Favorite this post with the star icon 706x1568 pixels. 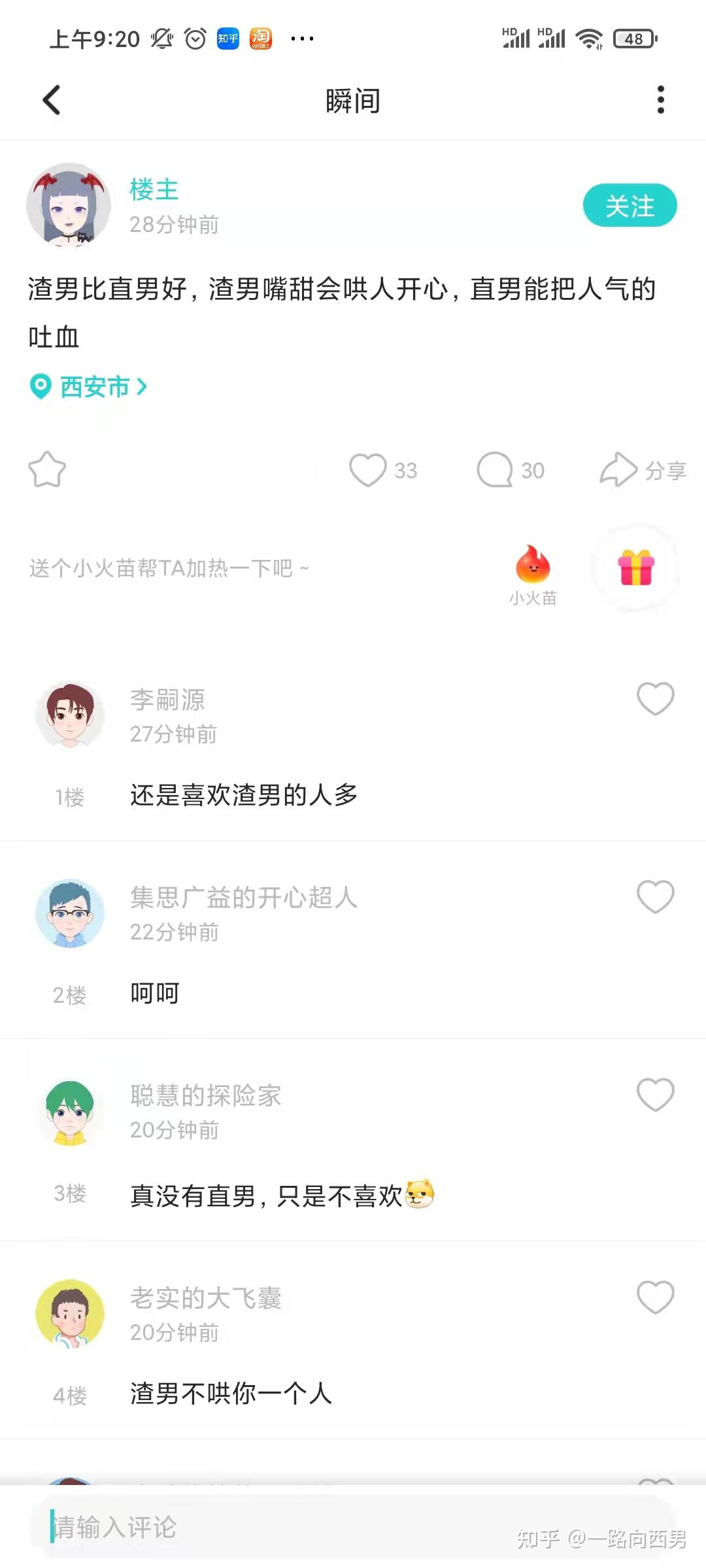pyautogui.click(x=47, y=470)
